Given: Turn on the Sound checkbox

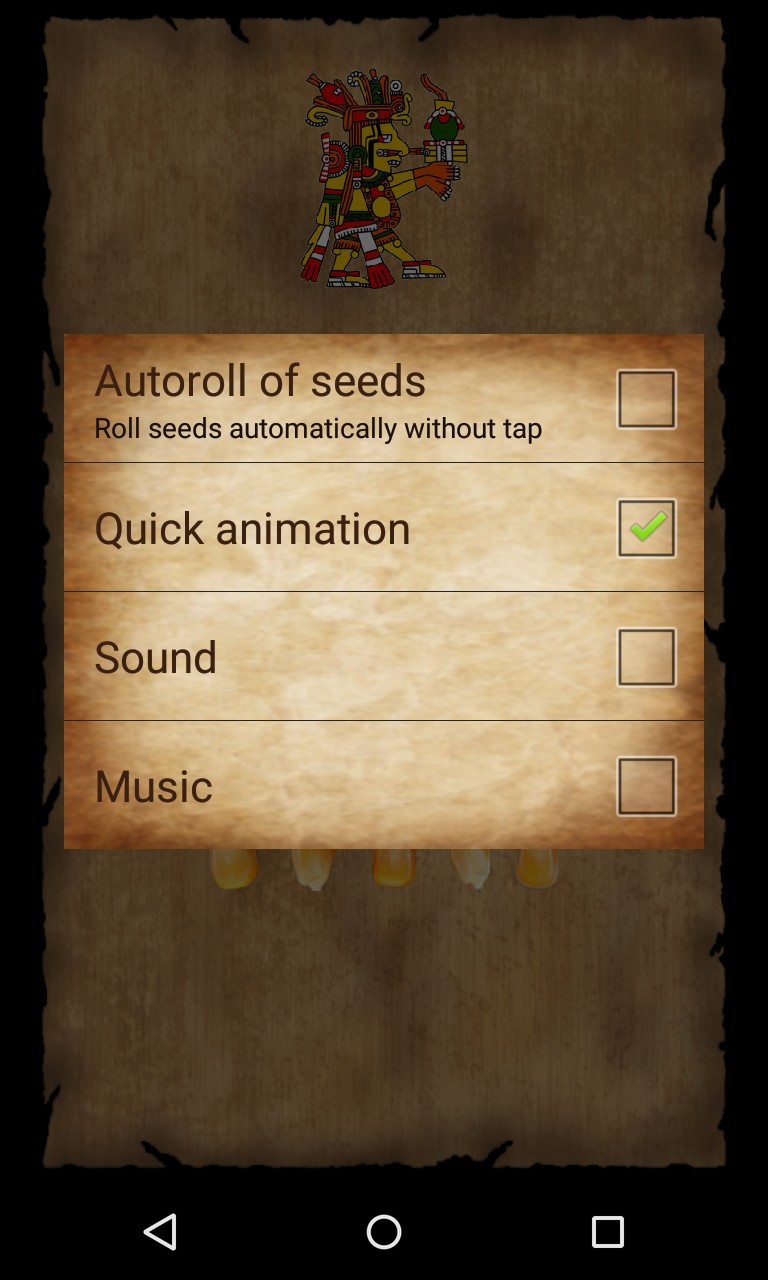Looking at the screenshot, I should (646, 657).
